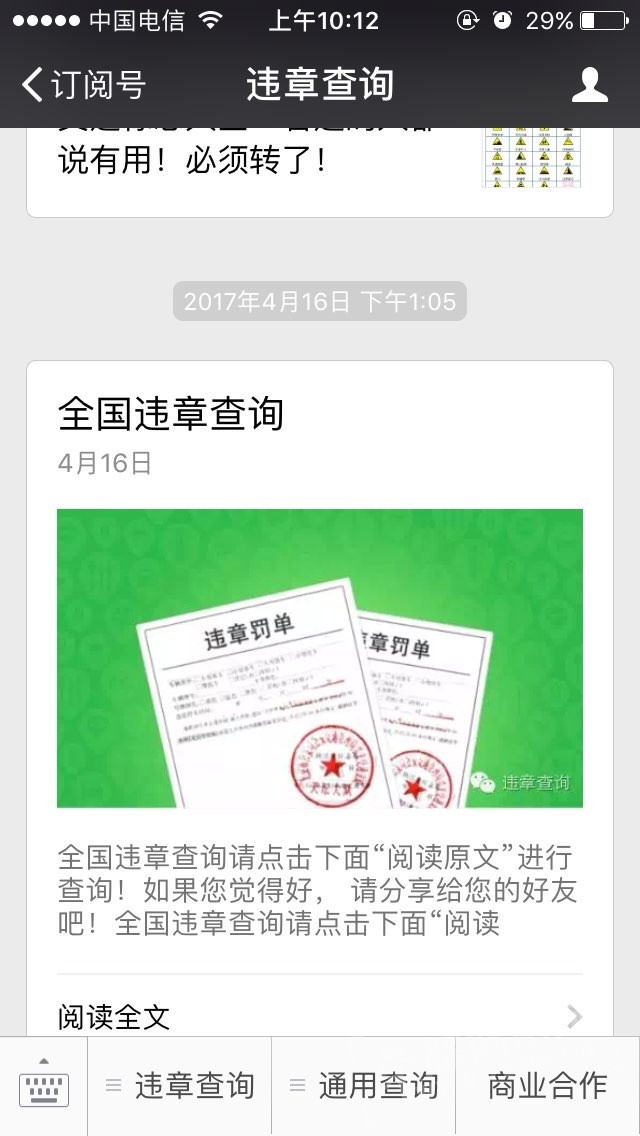Open the 违章查询 menu
Viewport: 640px width, 1136px height.
point(180,1085)
